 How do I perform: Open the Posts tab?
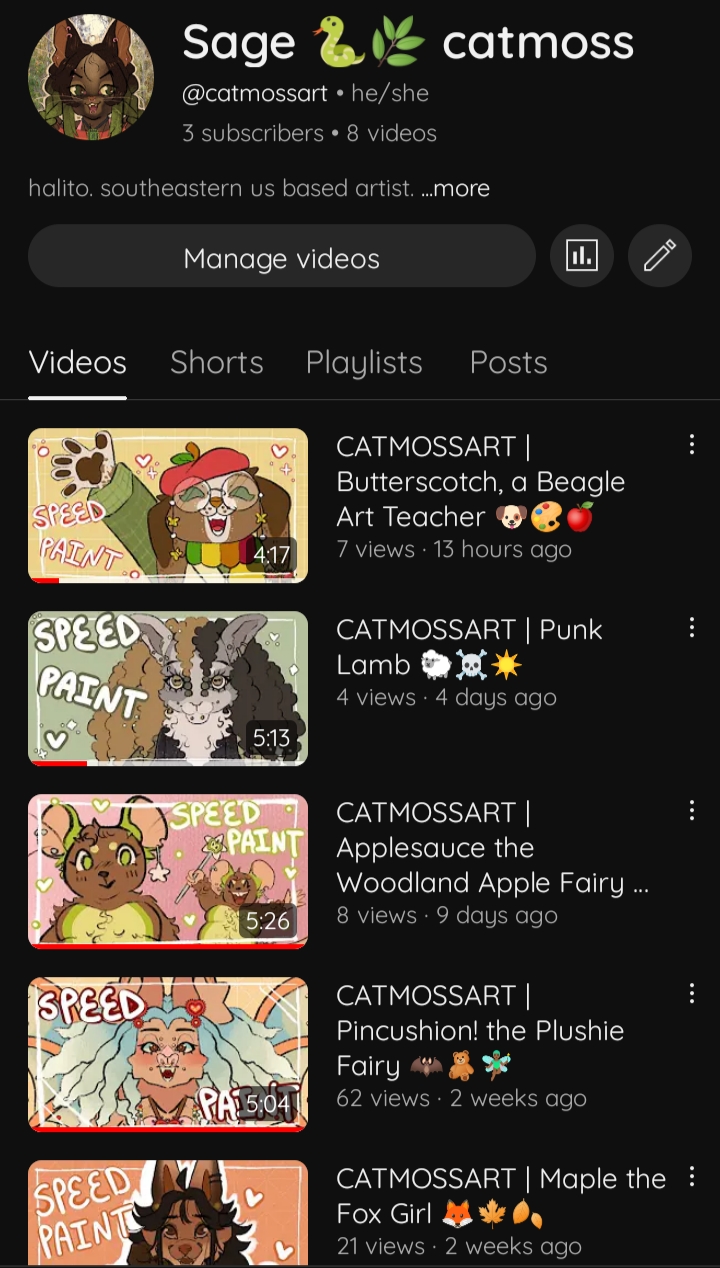click(508, 362)
